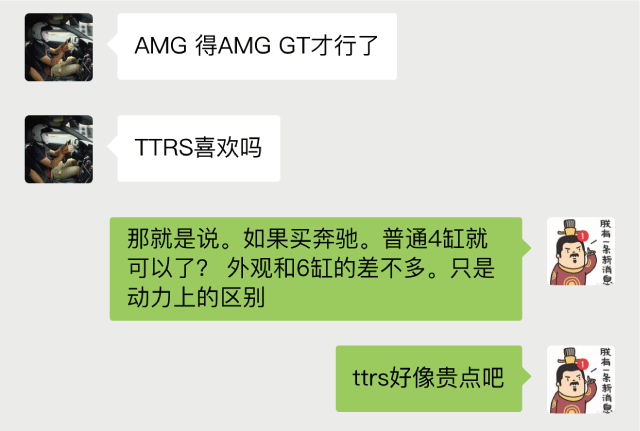Tap the avatar next to 'TTRS喜欢吗'
This screenshot has width=640, height=431.
coord(59,149)
